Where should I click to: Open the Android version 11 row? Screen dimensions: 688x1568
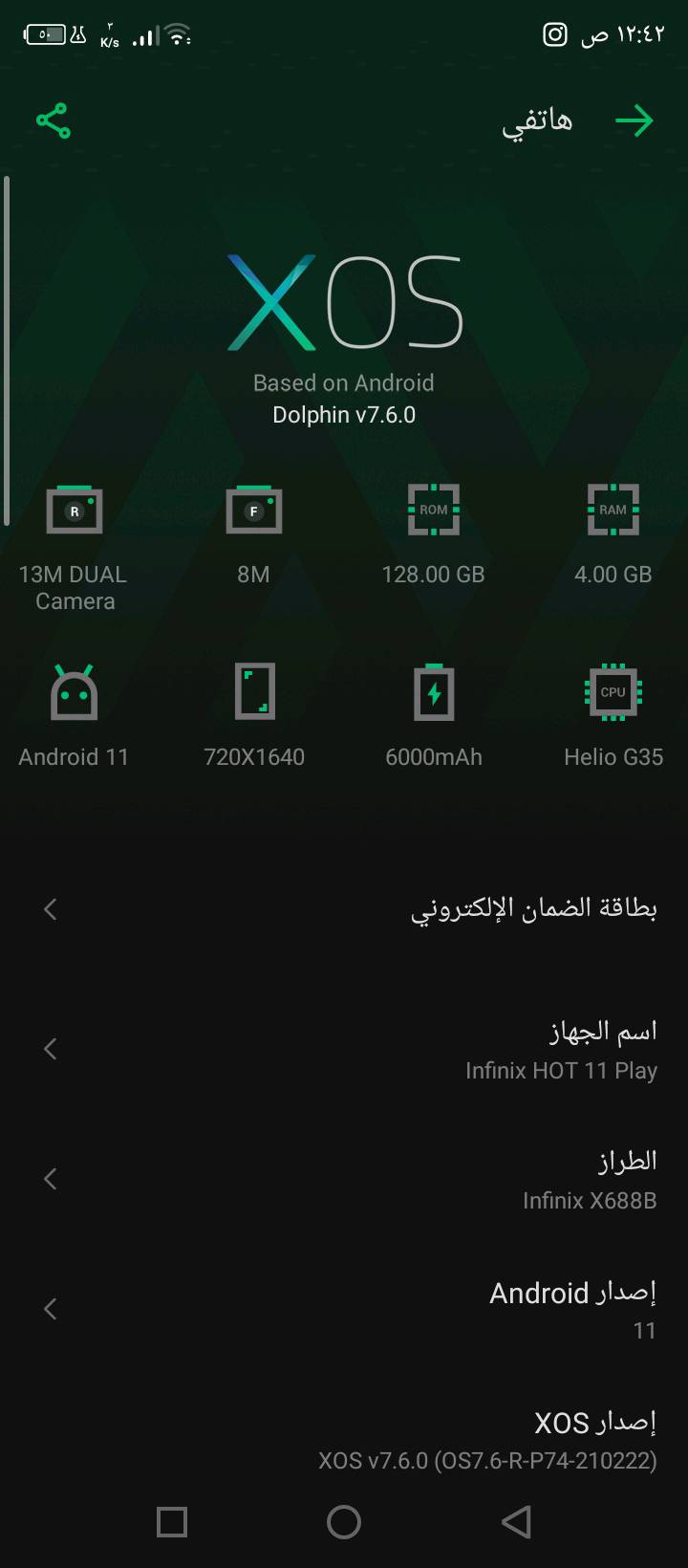(344, 1309)
